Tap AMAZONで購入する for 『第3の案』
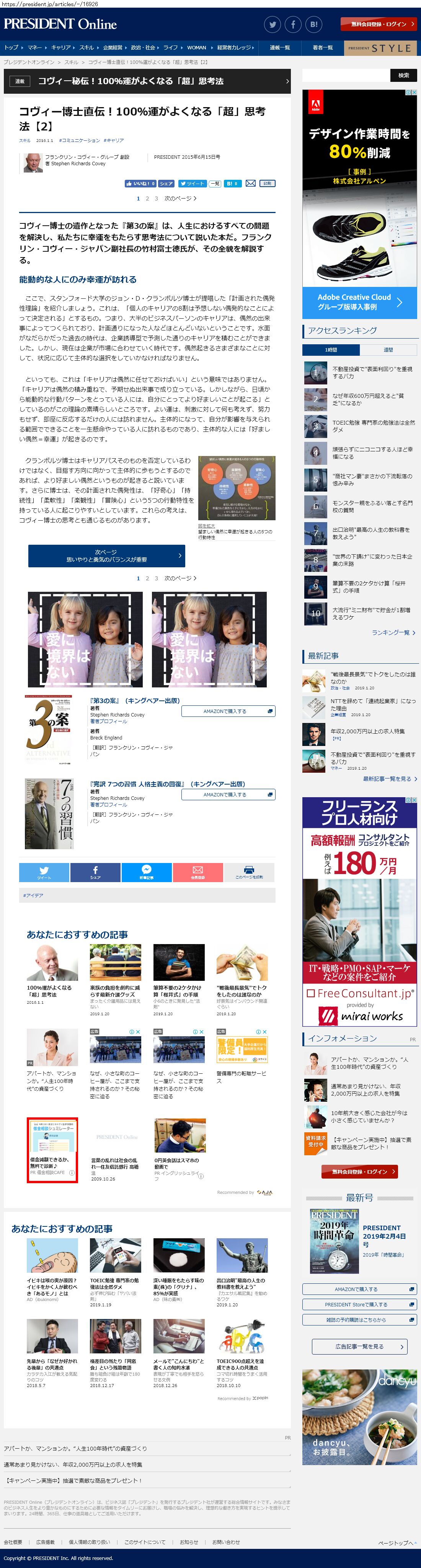The width and height of the screenshot is (421, 1568). (228, 711)
